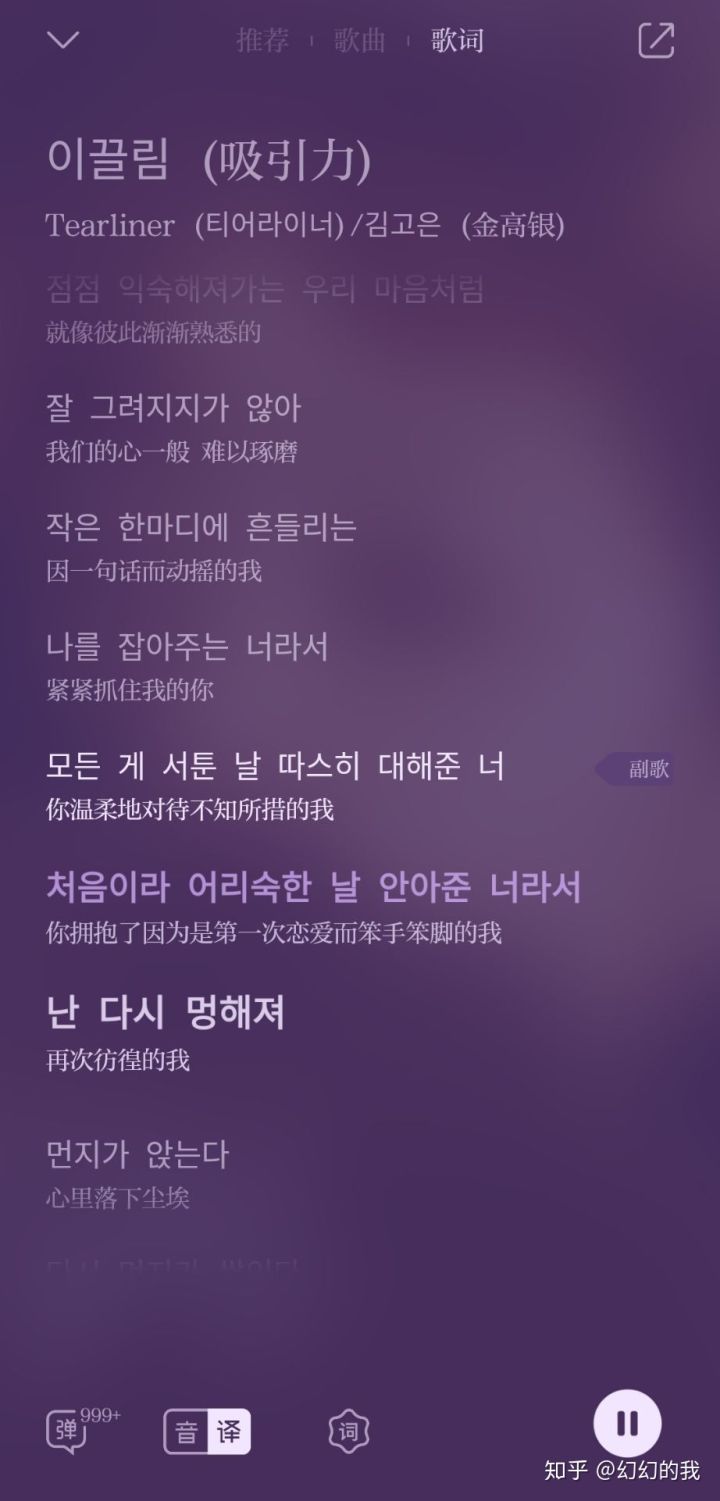Jump to lyric line 먼지가 앉는다
720x1501 pixels.
(x=138, y=1156)
